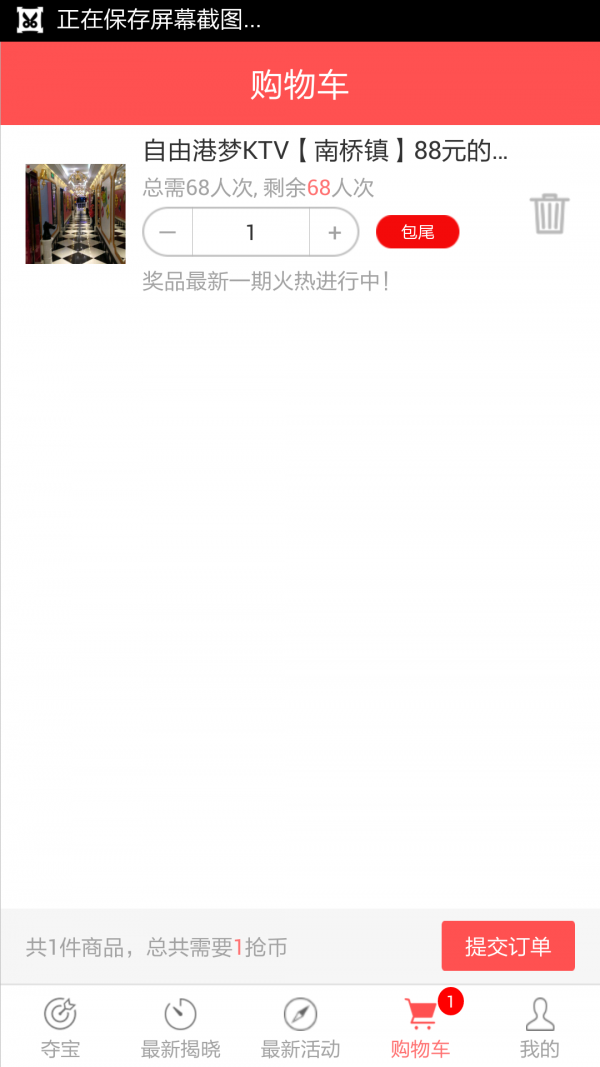
Task: Tap the red 包尾 button
Action: [417, 232]
